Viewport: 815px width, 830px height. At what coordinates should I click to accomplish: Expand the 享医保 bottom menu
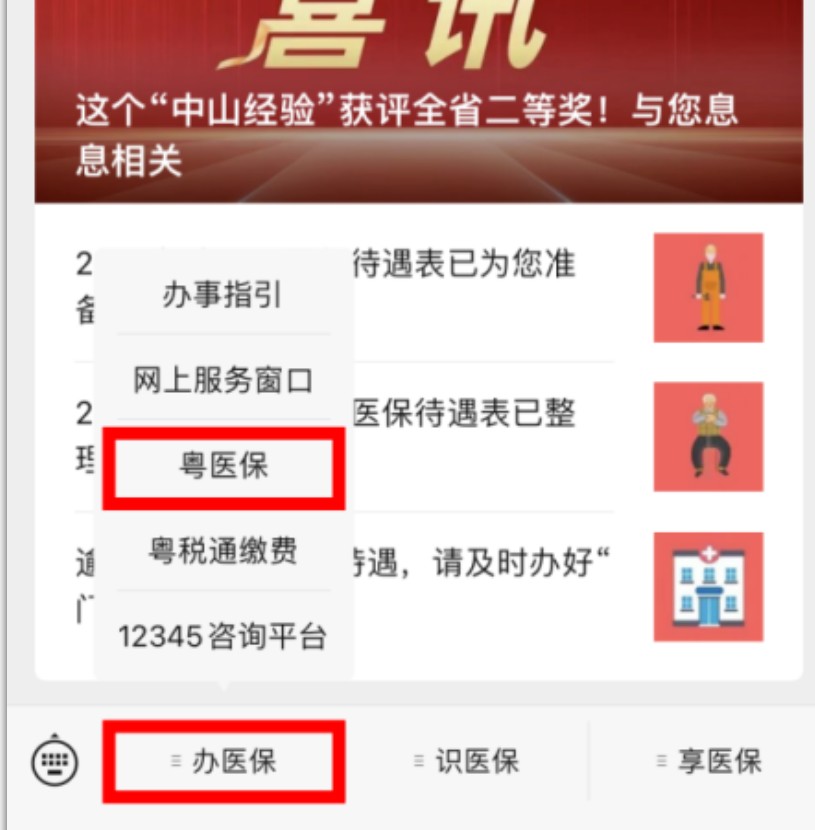709,762
